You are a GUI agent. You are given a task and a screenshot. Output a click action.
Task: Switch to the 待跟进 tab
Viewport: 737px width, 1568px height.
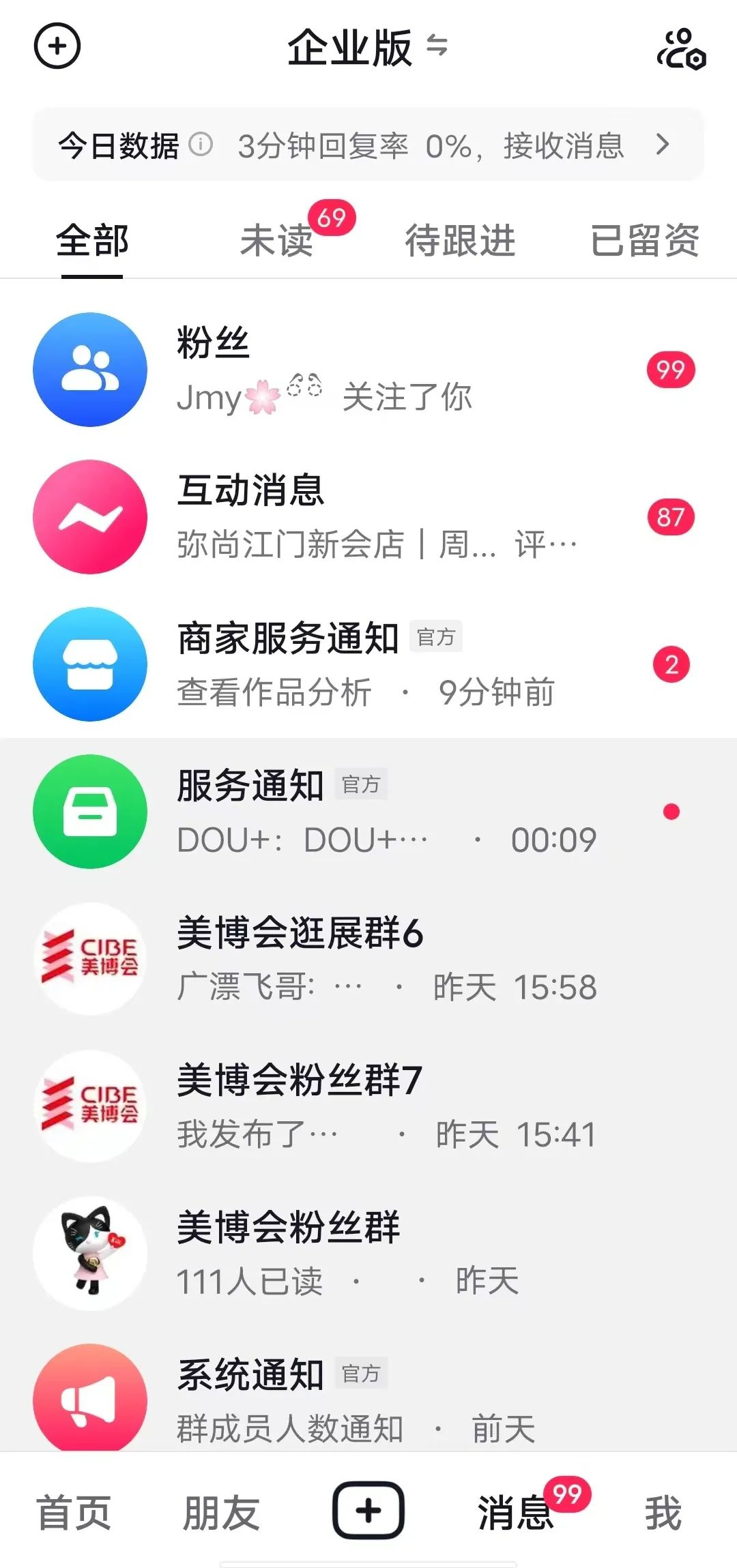coord(460,241)
